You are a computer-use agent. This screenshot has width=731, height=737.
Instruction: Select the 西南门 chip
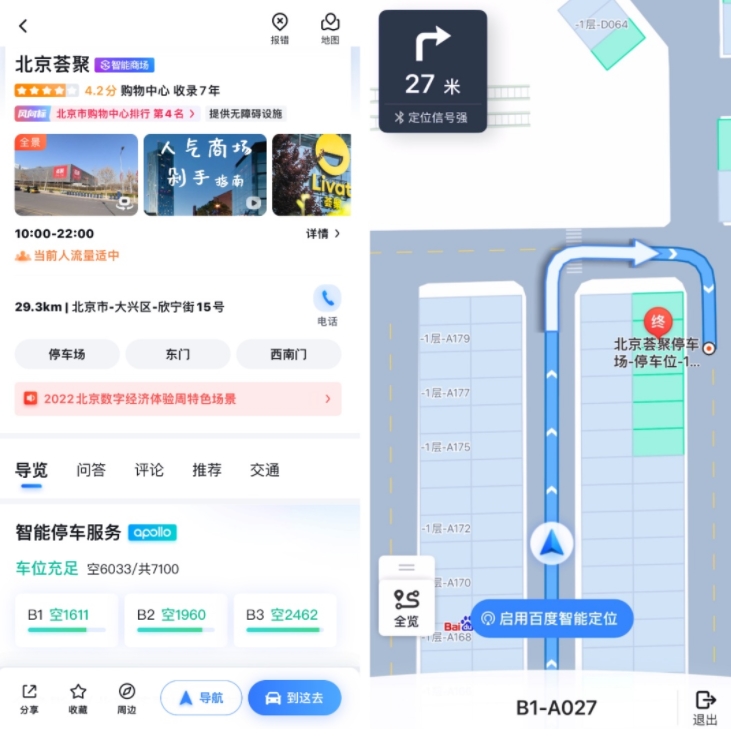(x=289, y=354)
